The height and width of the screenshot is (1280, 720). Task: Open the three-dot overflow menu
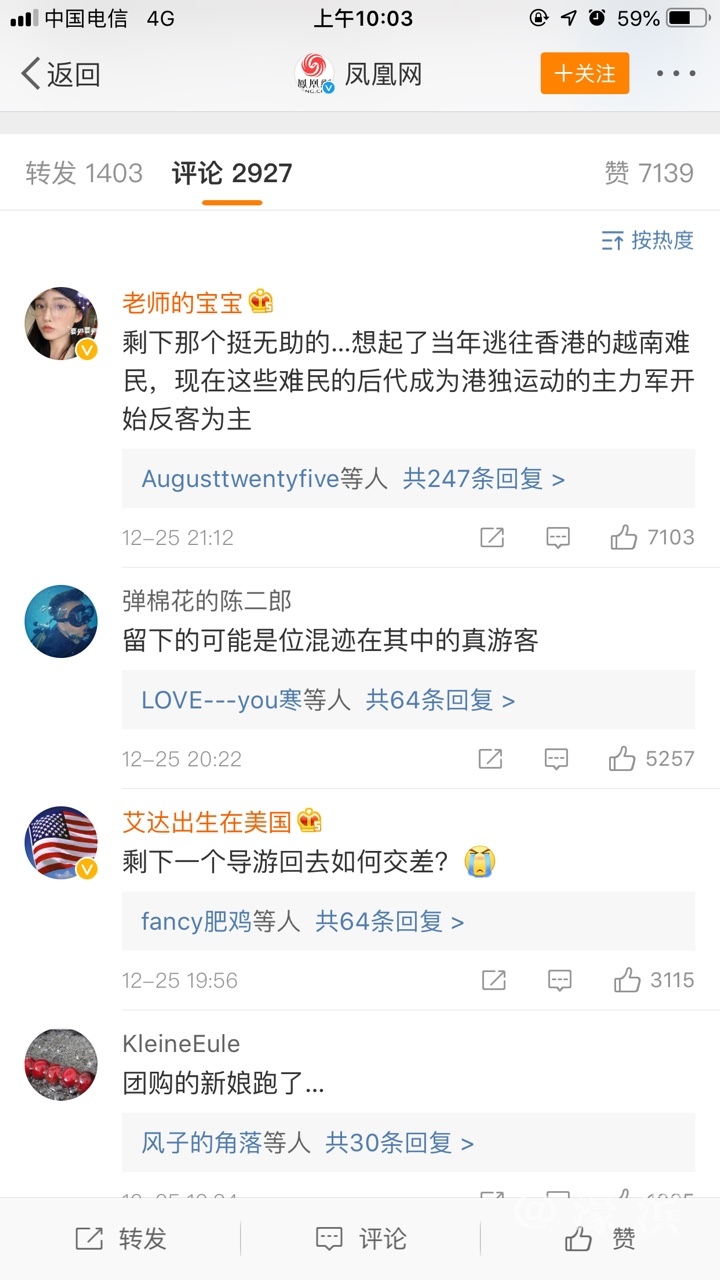[x=676, y=73]
